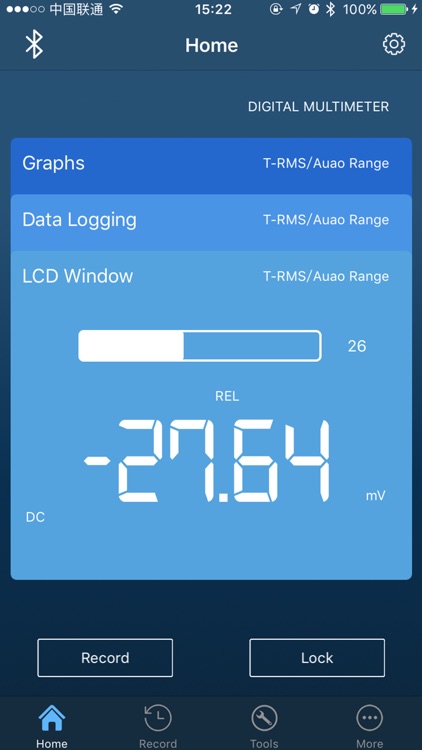Switch to the More tab

(x=369, y=726)
